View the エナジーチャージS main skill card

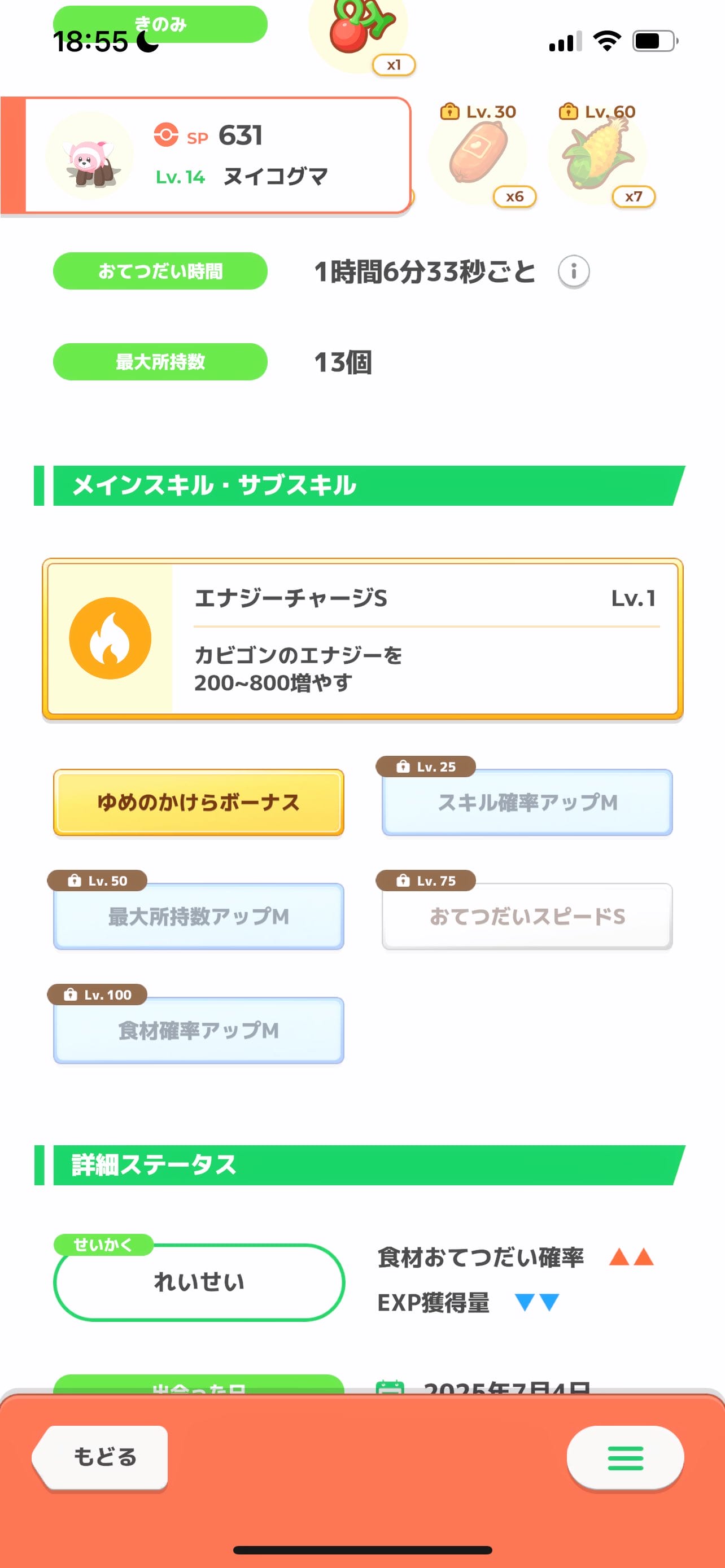(363, 638)
